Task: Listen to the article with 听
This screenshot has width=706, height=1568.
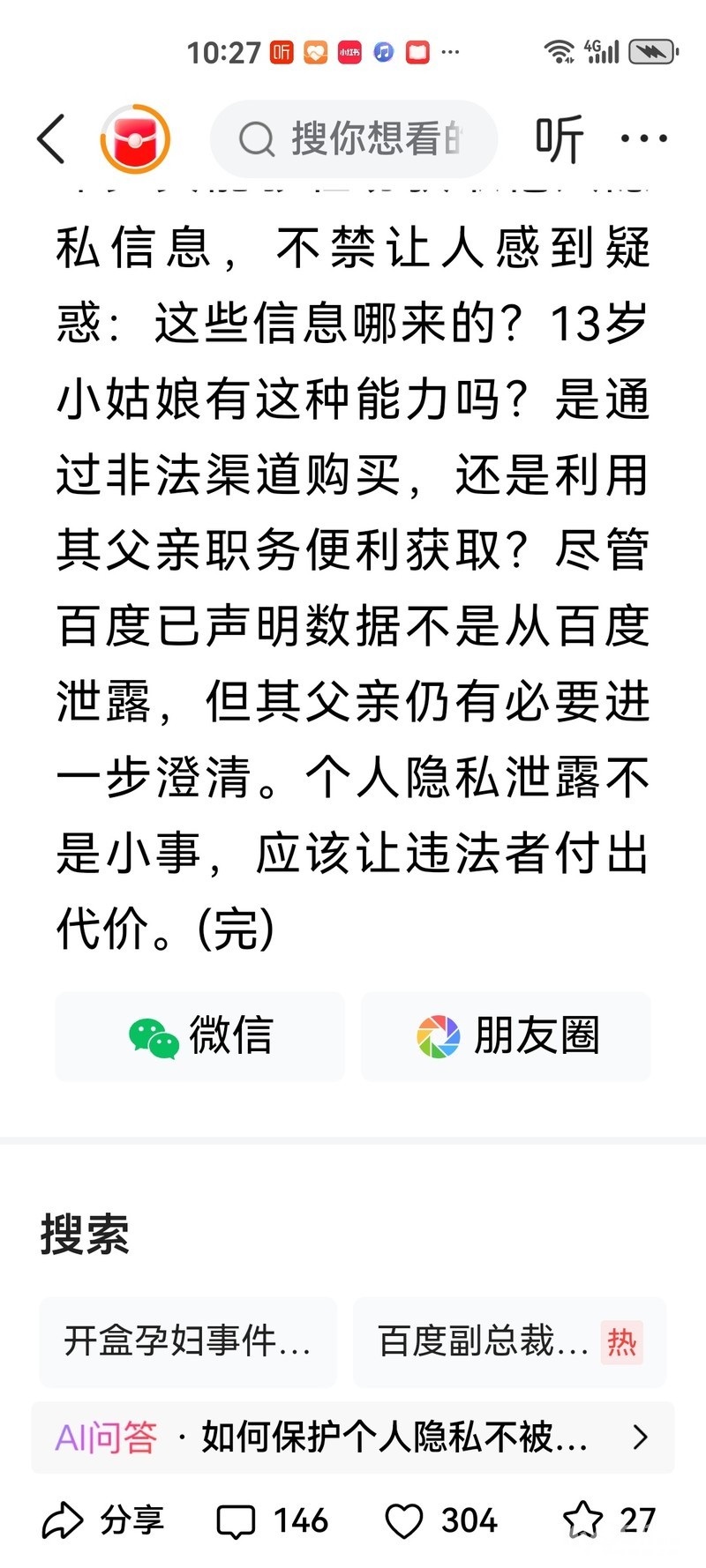Action: point(560,138)
